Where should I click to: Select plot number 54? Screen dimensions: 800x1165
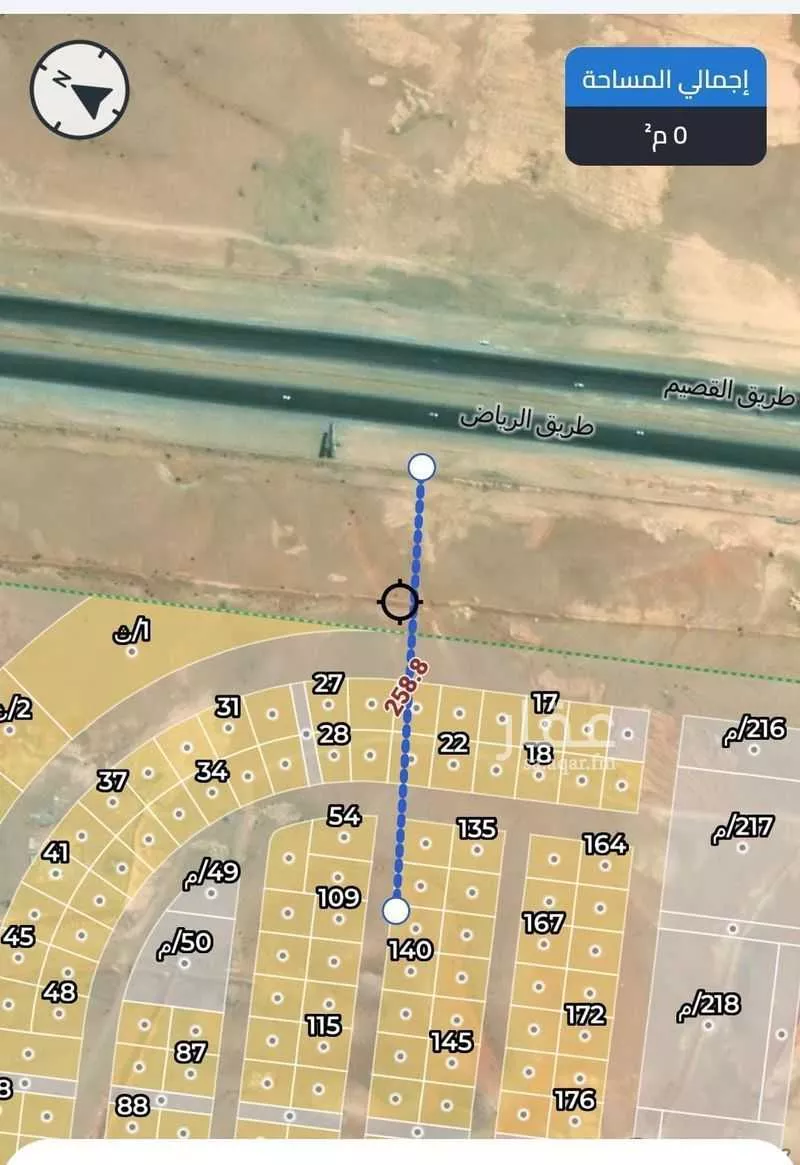pos(343,815)
